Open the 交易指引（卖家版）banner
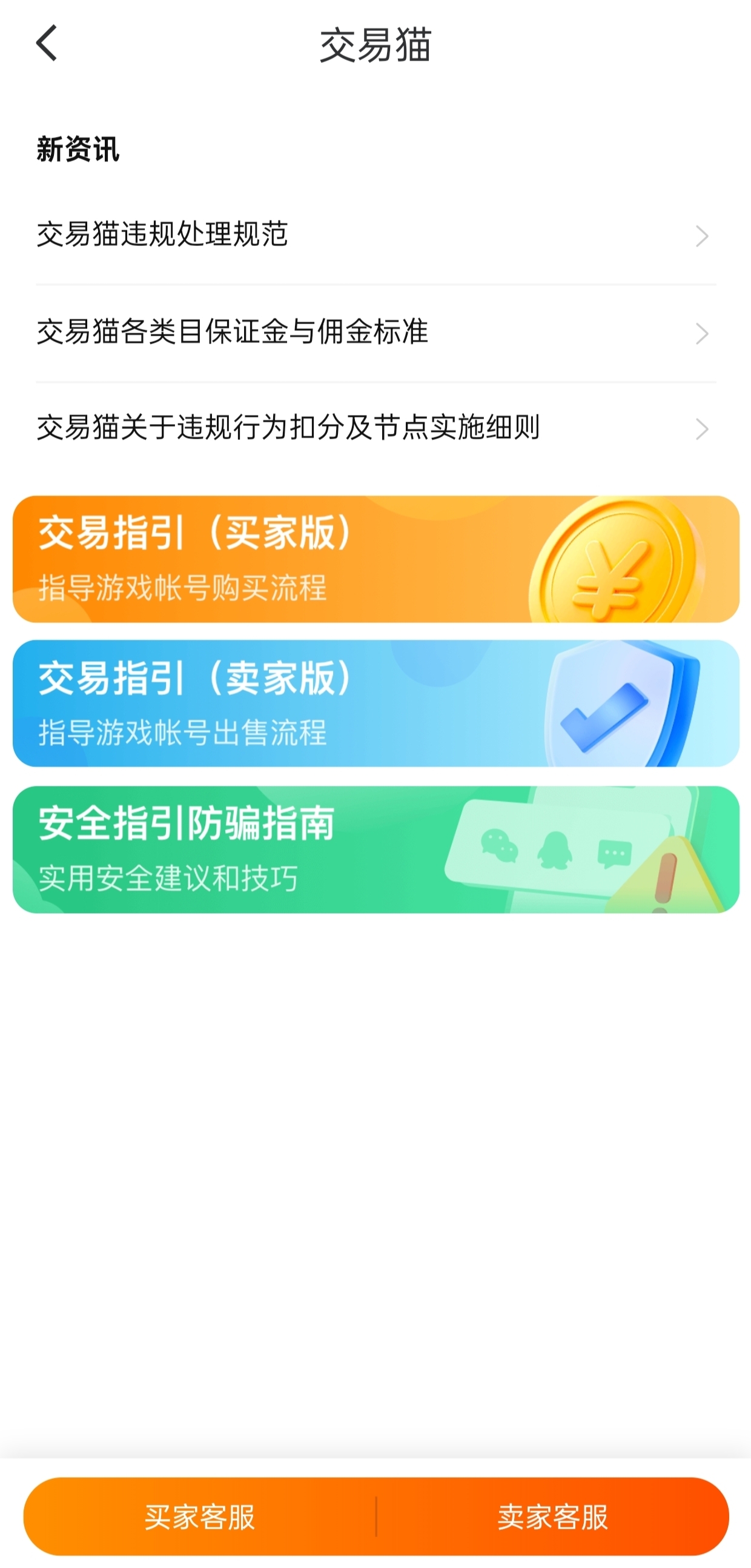The width and height of the screenshot is (751, 1568). point(375,703)
